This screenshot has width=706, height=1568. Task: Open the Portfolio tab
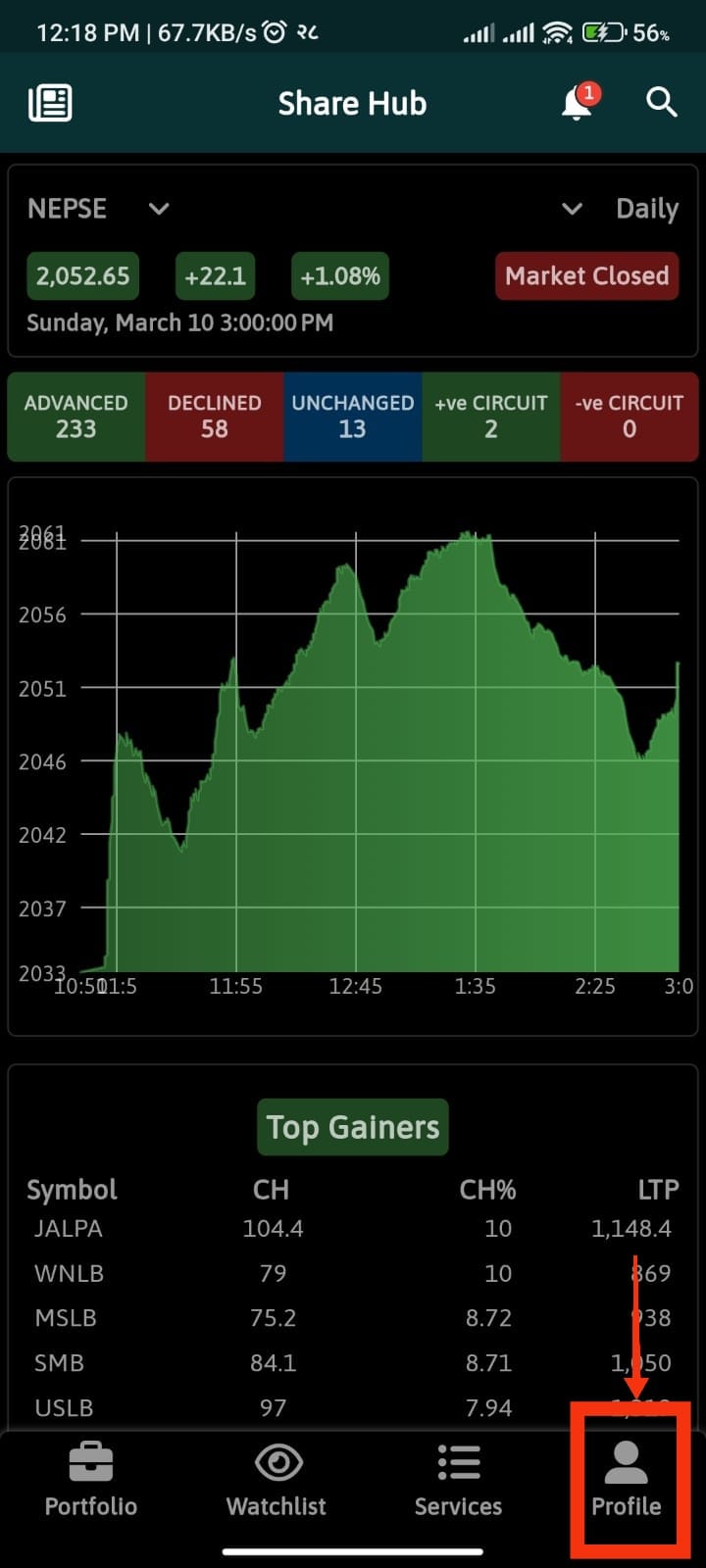pyautogui.click(x=91, y=1481)
